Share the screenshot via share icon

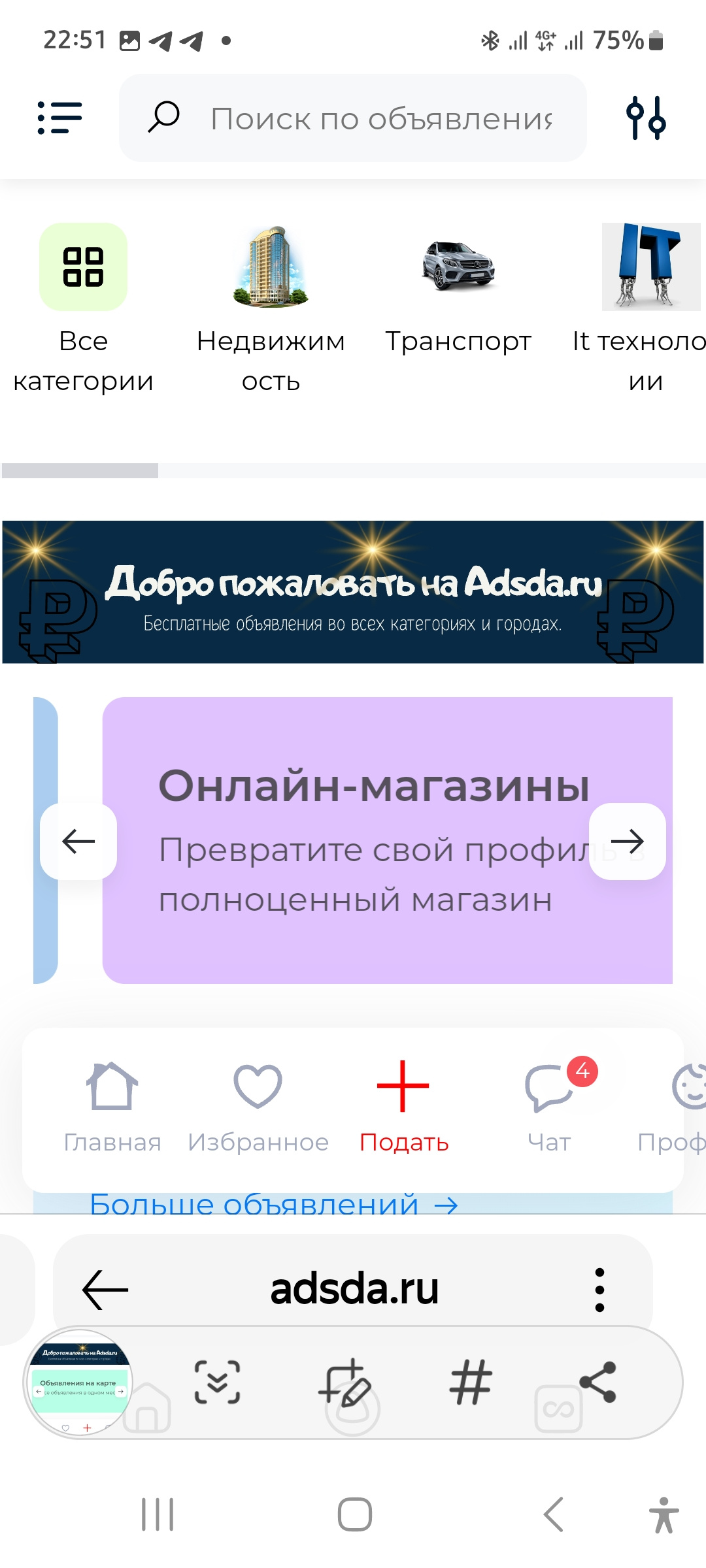tap(597, 1382)
